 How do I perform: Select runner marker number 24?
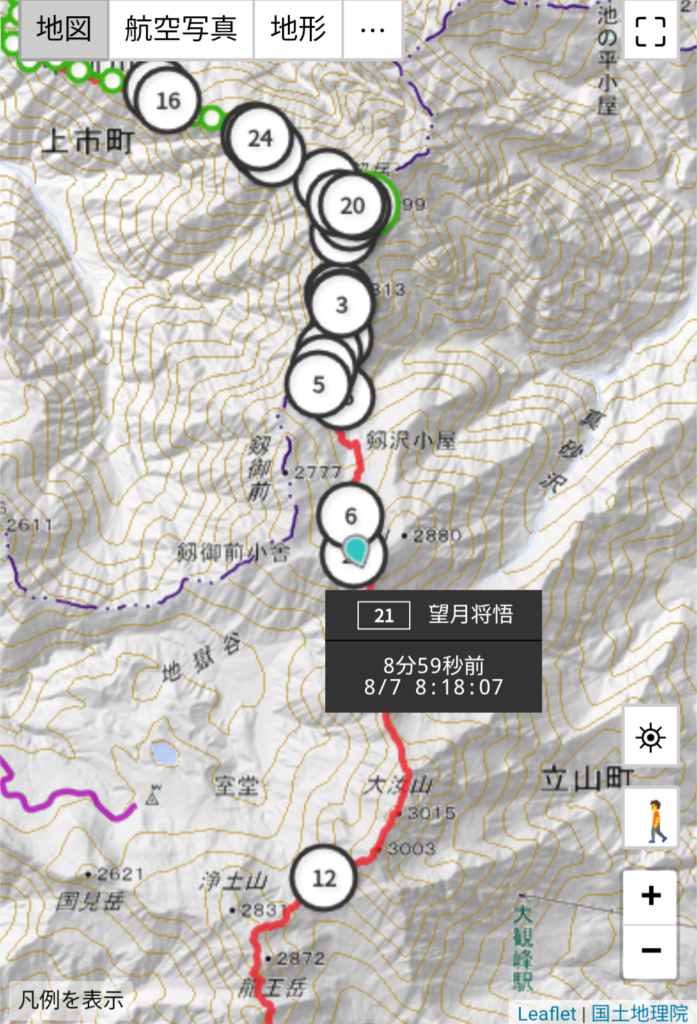(260, 138)
